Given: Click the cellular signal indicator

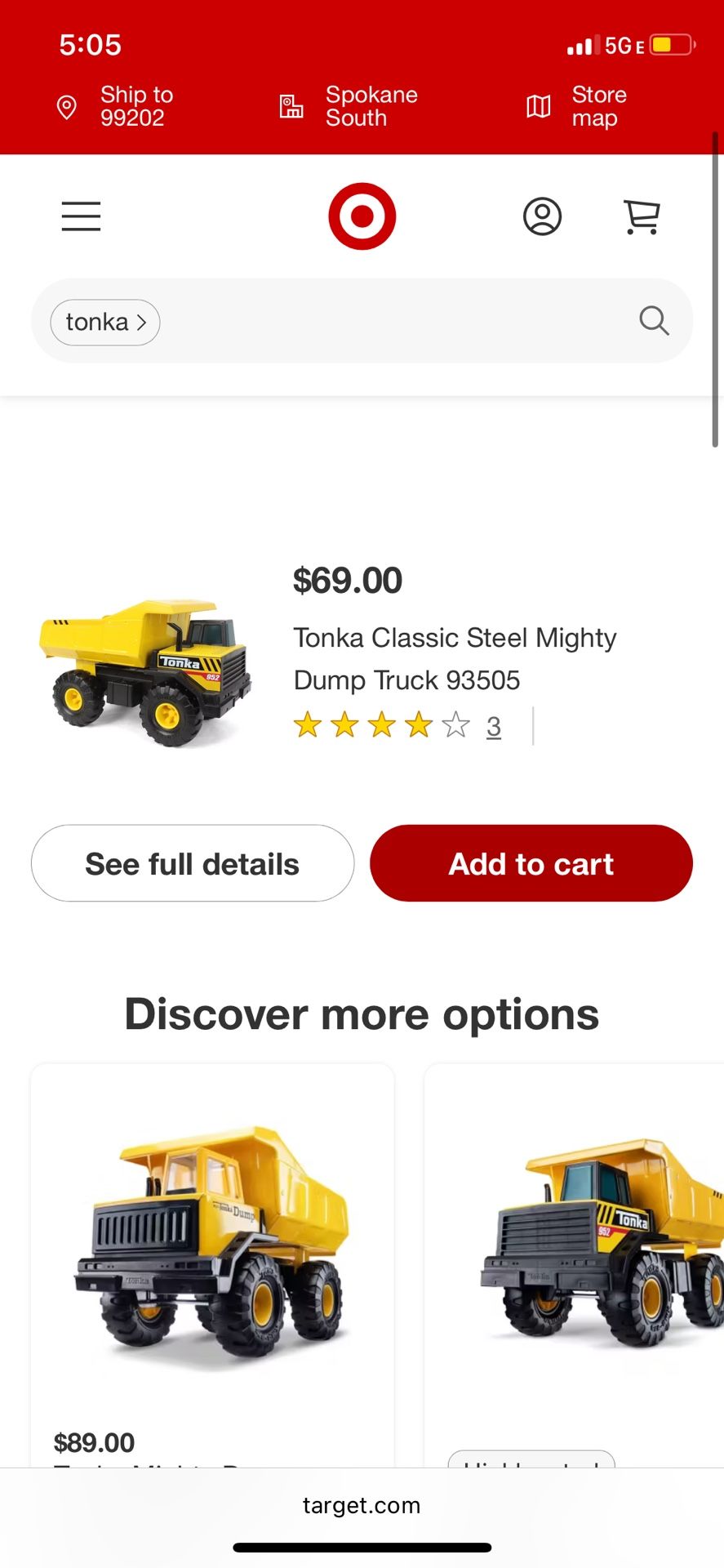Looking at the screenshot, I should coord(581,46).
